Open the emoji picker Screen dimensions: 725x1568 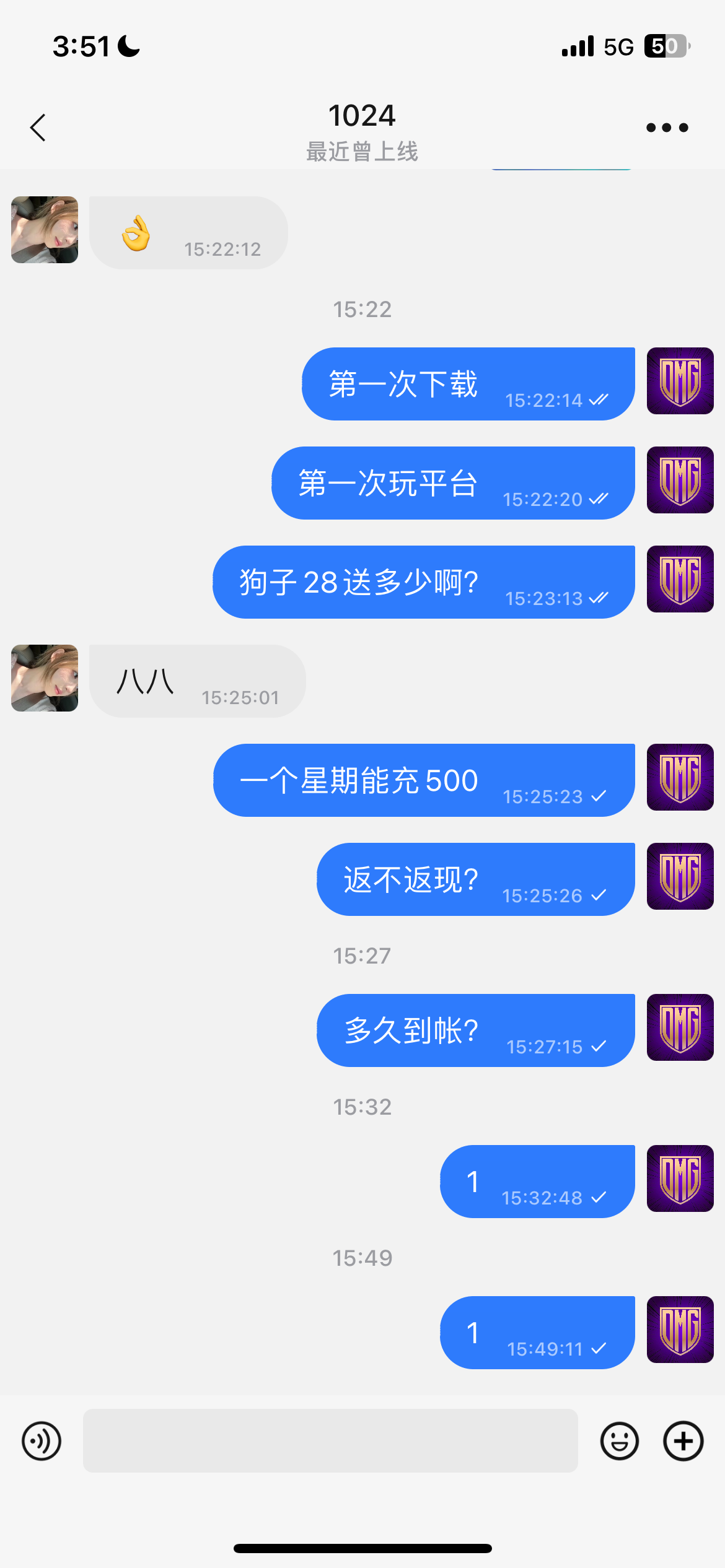pos(619,1441)
